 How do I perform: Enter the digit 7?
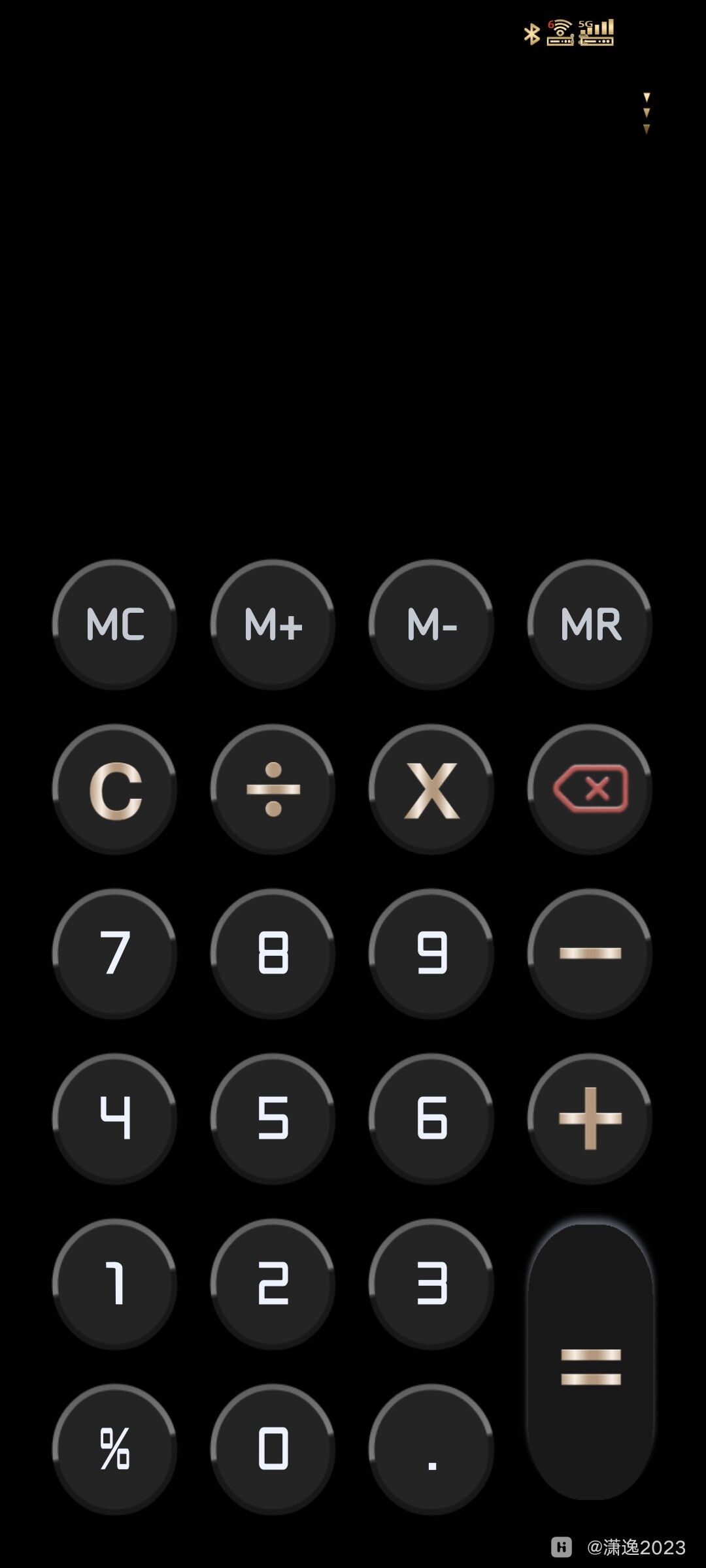(x=115, y=954)
